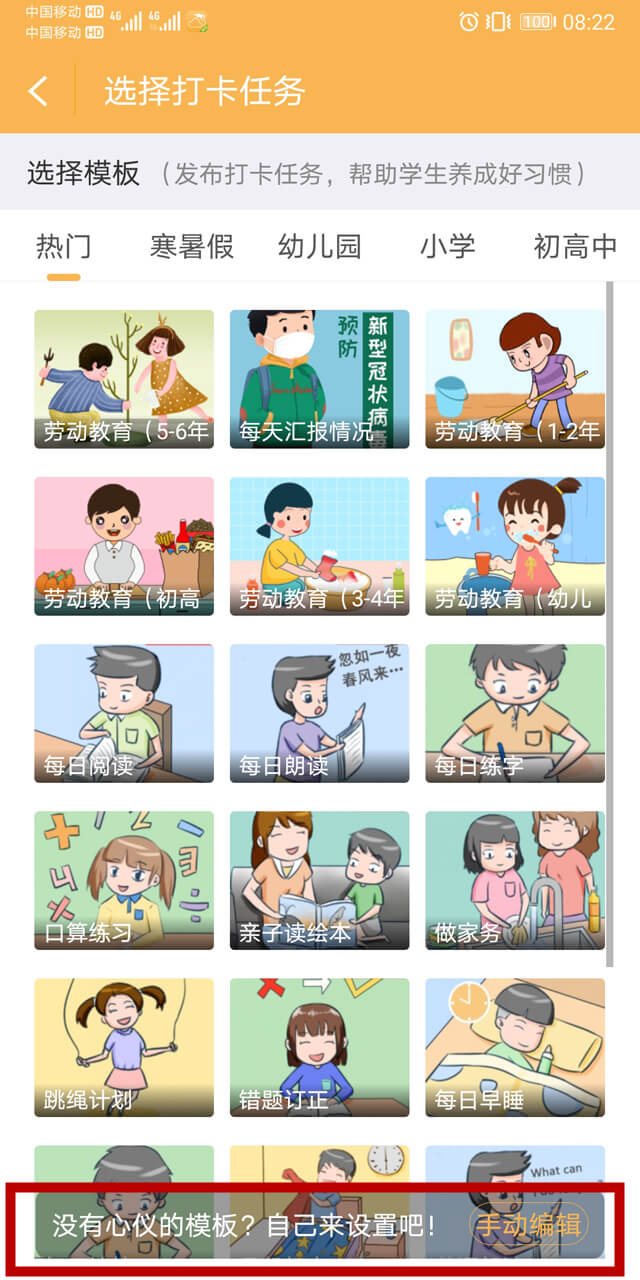Open the 劳动教育（1-2年 template
The image size is (640, 1280).
(x=515, y=379)
